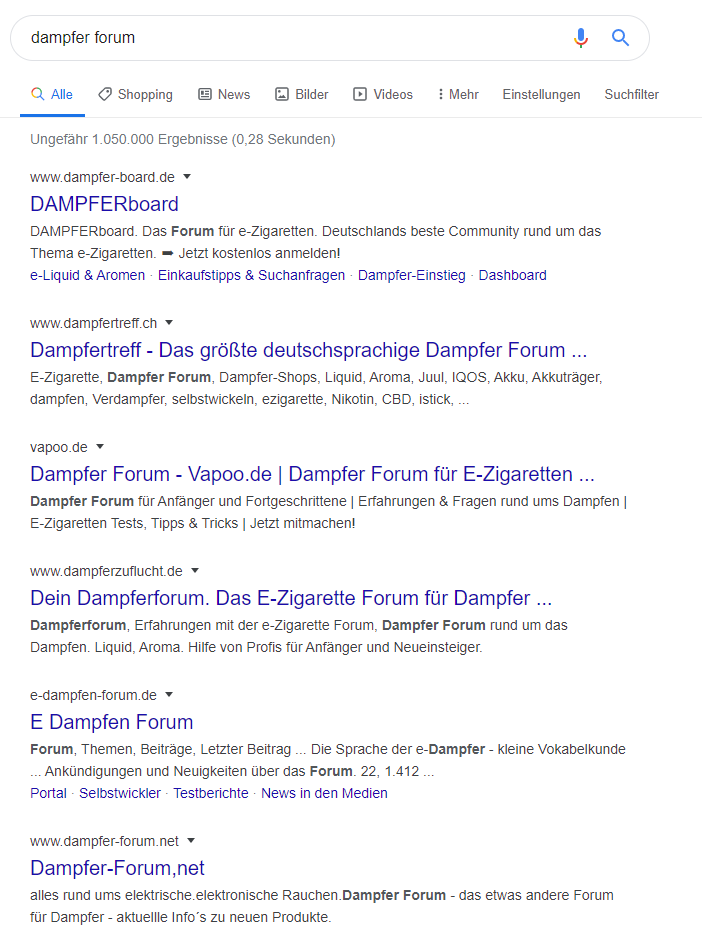
Task: Open the Mehr options menu
Action: point(458,94)
